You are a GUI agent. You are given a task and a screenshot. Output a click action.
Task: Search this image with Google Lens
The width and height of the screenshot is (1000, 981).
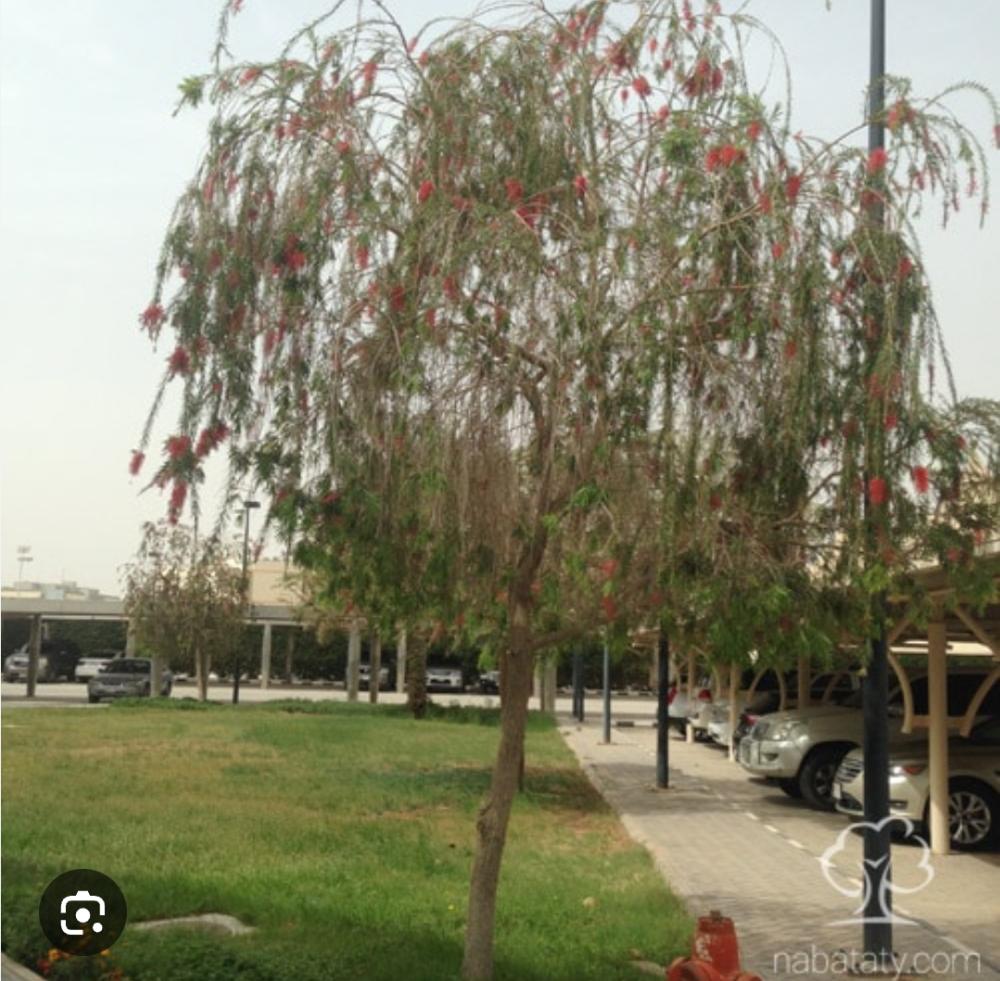(x=83, y=912)
